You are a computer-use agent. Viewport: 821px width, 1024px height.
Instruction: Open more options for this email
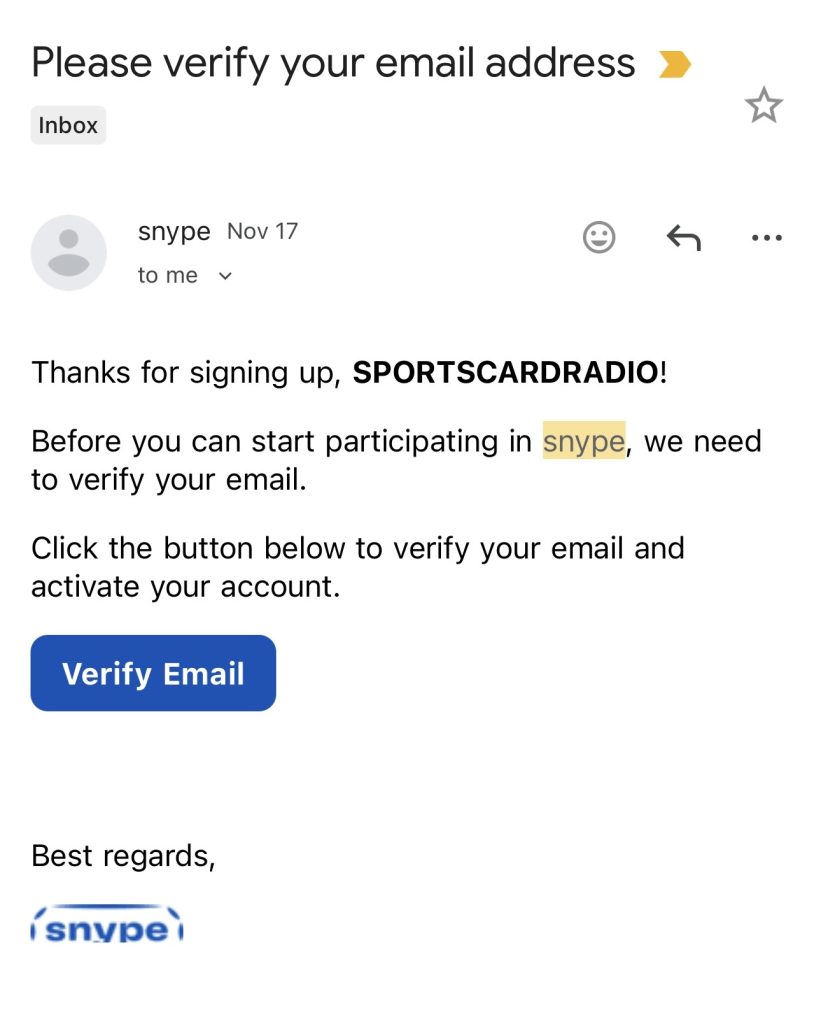[x=766, y=237]
